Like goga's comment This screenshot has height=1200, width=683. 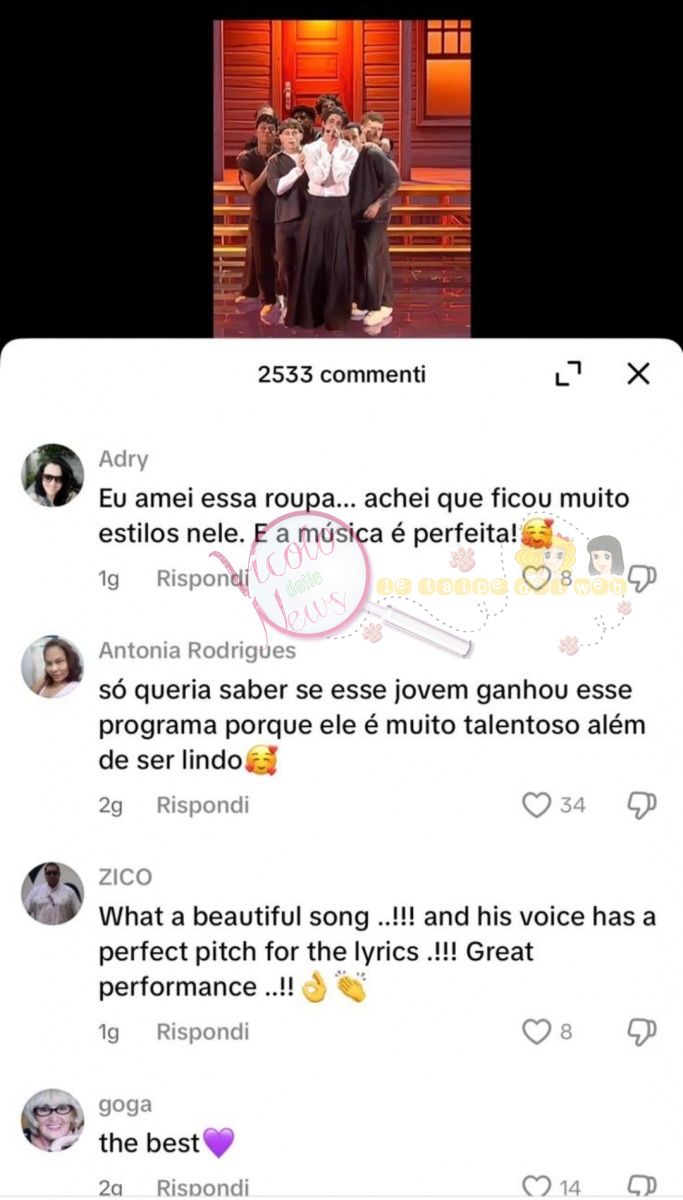[x=537, y=1187]
